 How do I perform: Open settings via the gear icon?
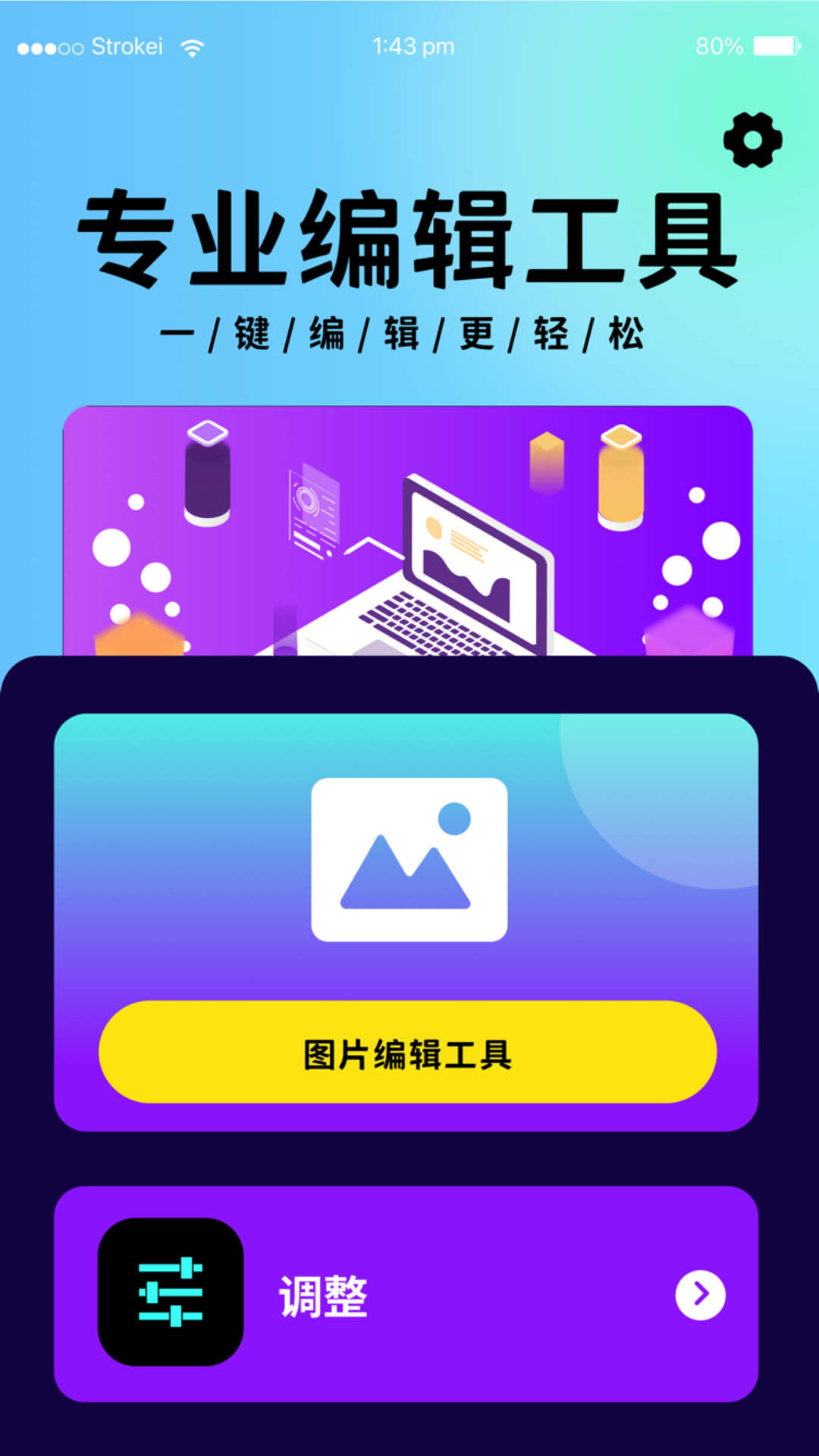pos(752,140)
